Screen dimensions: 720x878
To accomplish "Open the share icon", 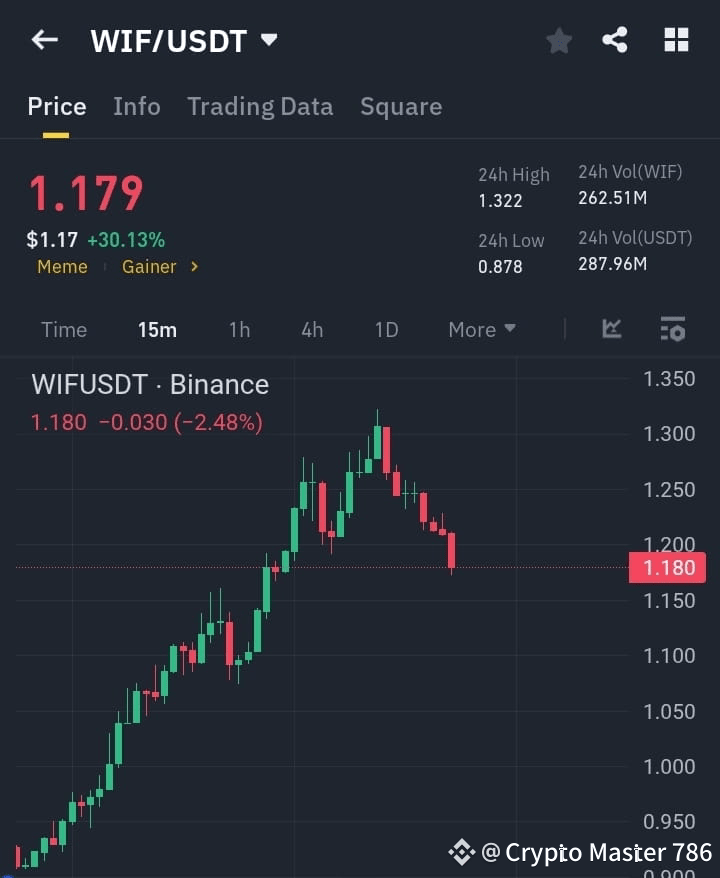I will click(x=616, y=40).
